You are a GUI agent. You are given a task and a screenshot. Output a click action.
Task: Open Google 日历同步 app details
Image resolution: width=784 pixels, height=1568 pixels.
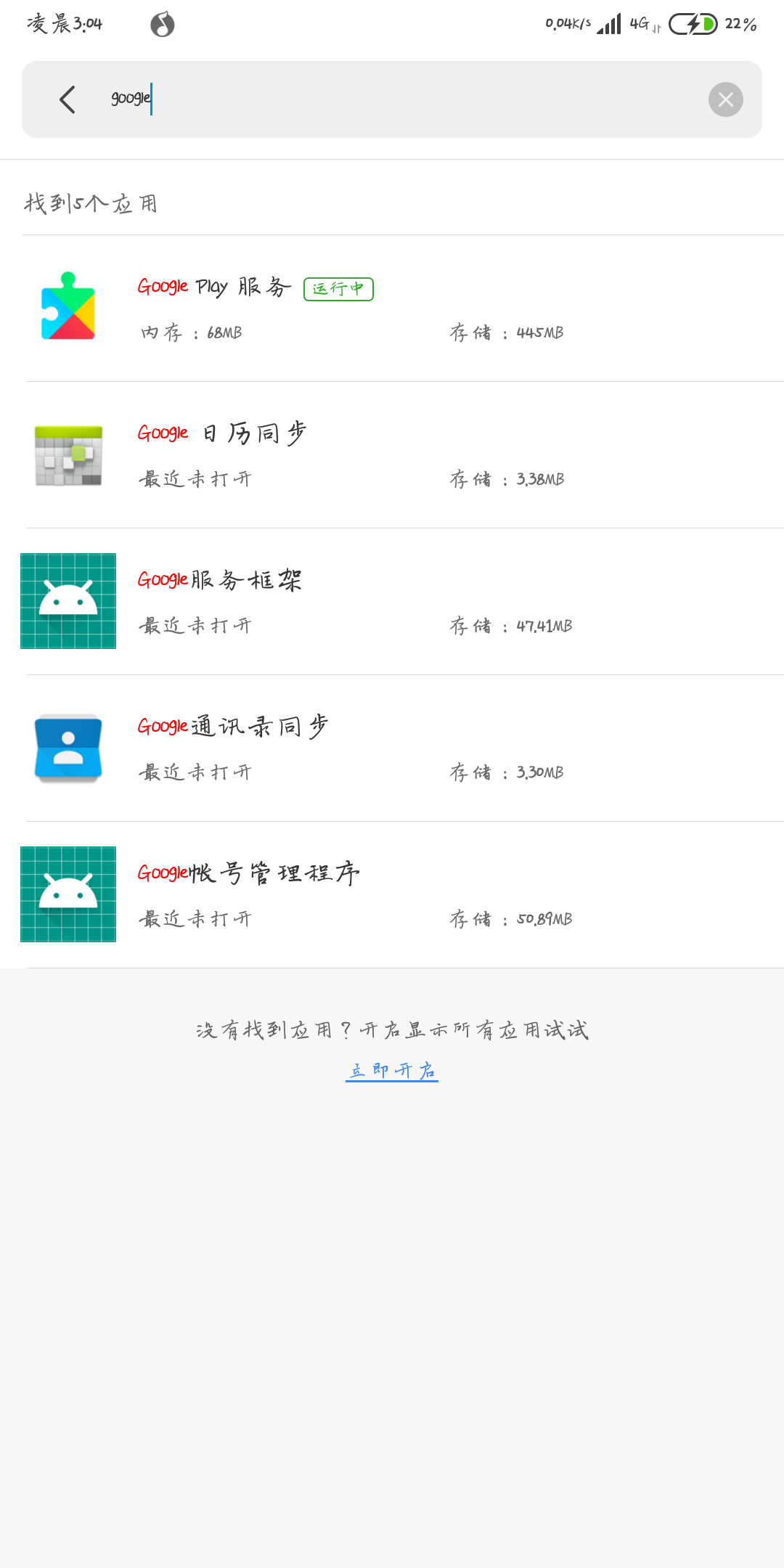(392, 455)
